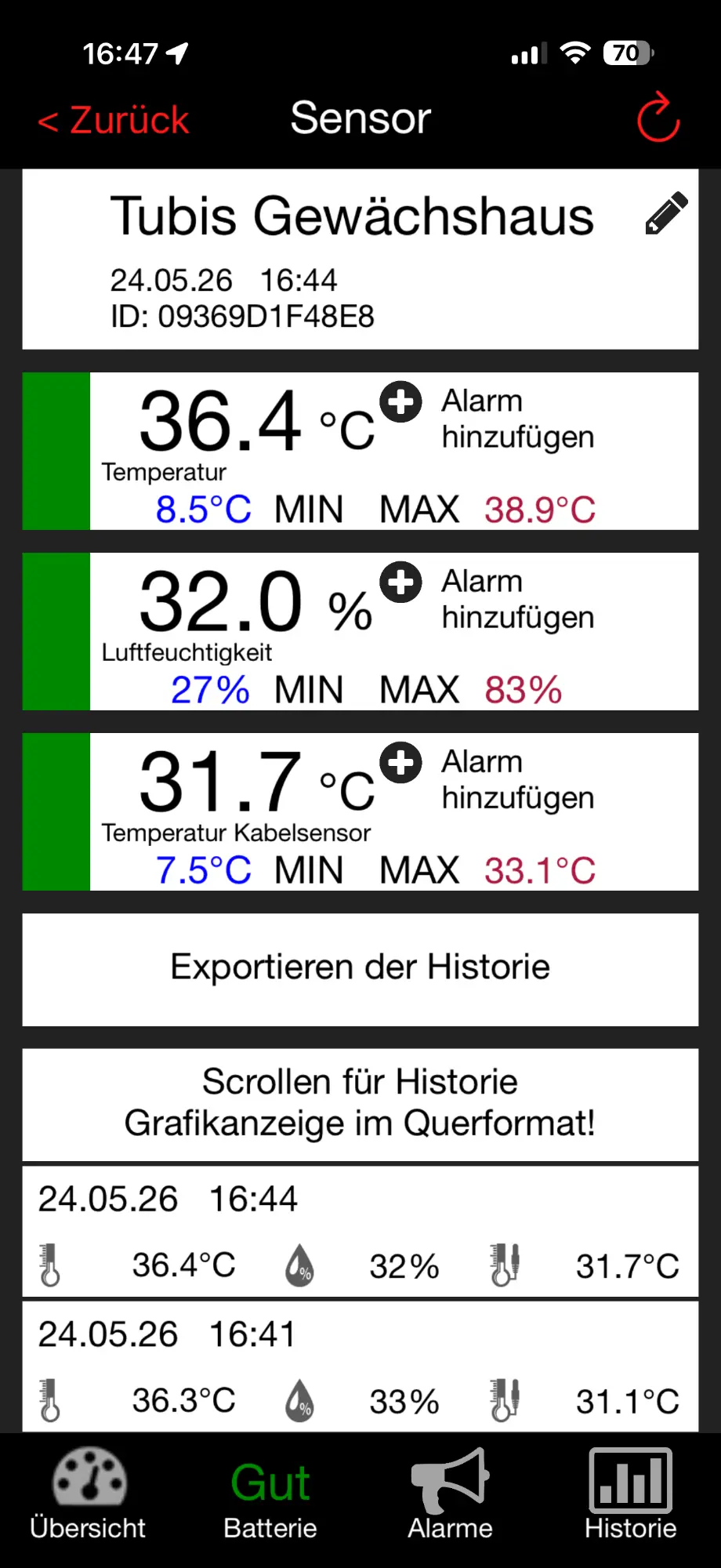Open the Übersicht tab
721x1568 pixels.
[89, 1494]
